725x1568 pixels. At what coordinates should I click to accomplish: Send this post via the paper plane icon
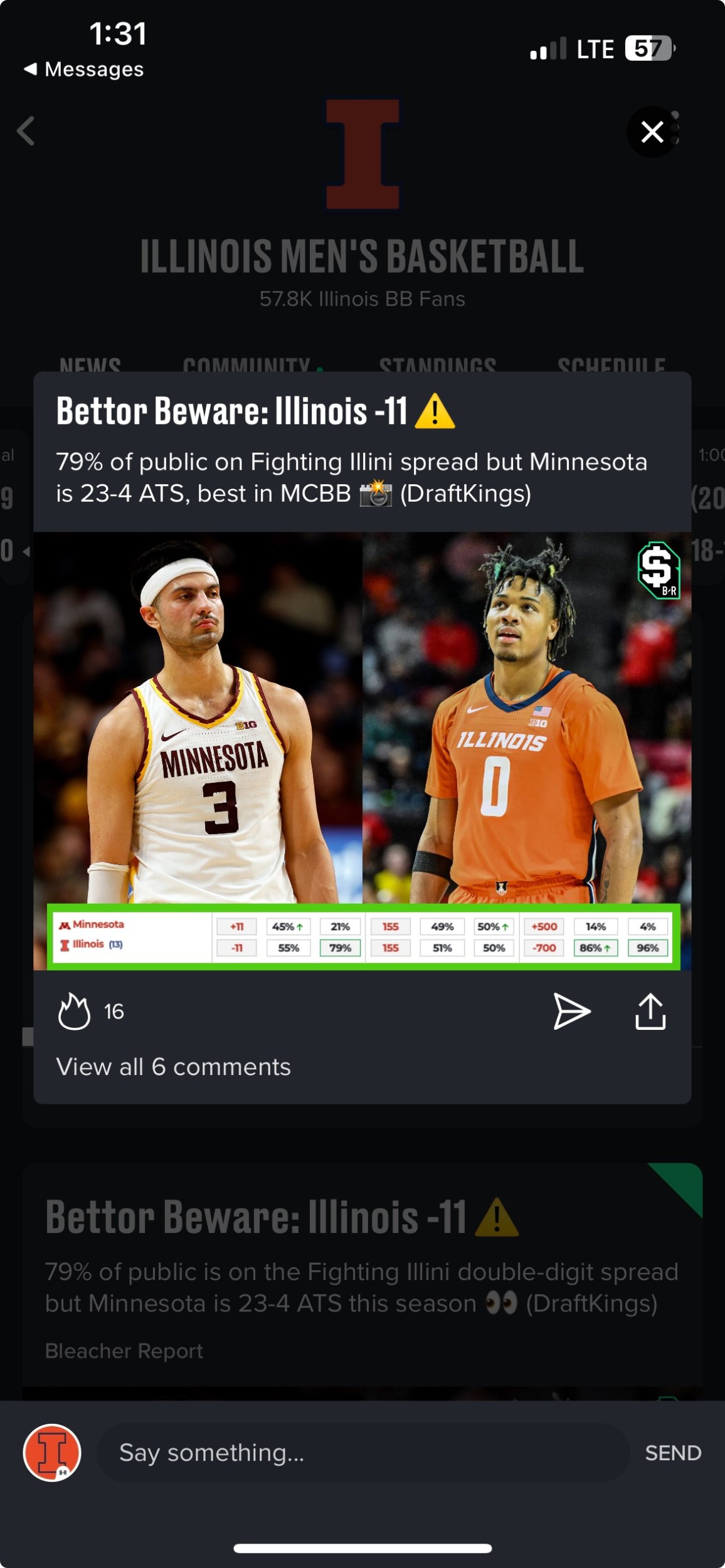(x=571, y=1011)
